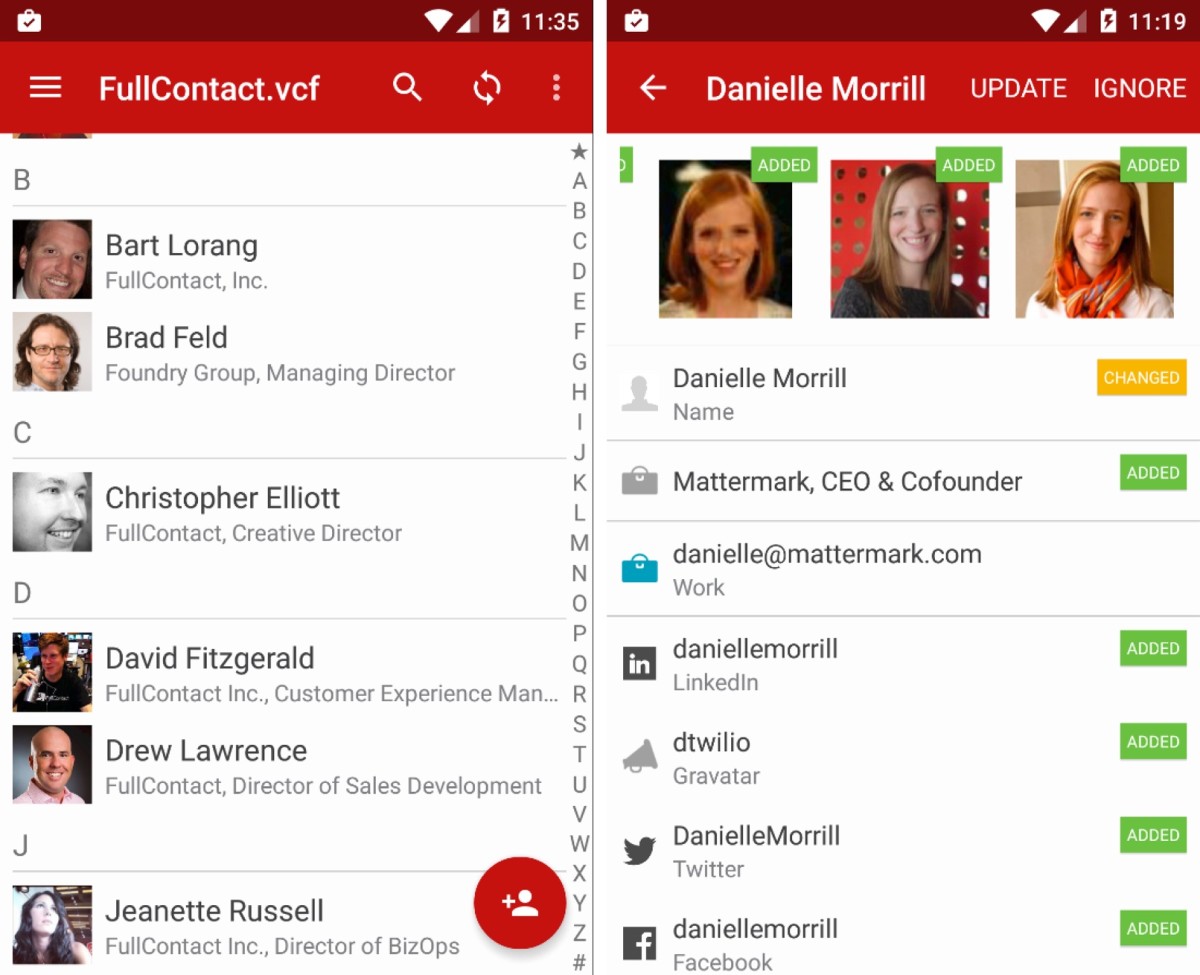The width and height of the screenshot is (1200, 975).
Task: Go back from Danielle Morrill's page
Action: pos(653,88)
